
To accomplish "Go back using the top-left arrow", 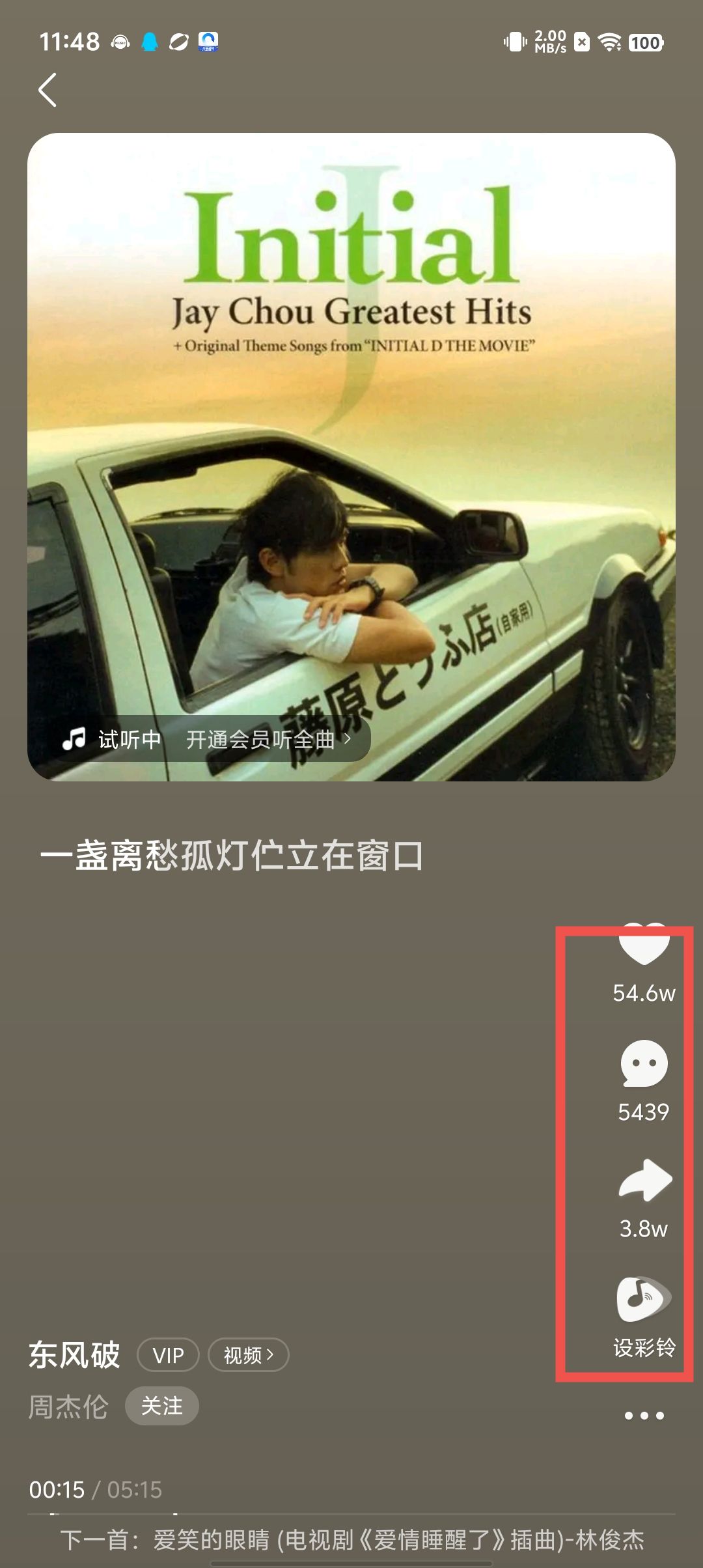I will (48, 90).
